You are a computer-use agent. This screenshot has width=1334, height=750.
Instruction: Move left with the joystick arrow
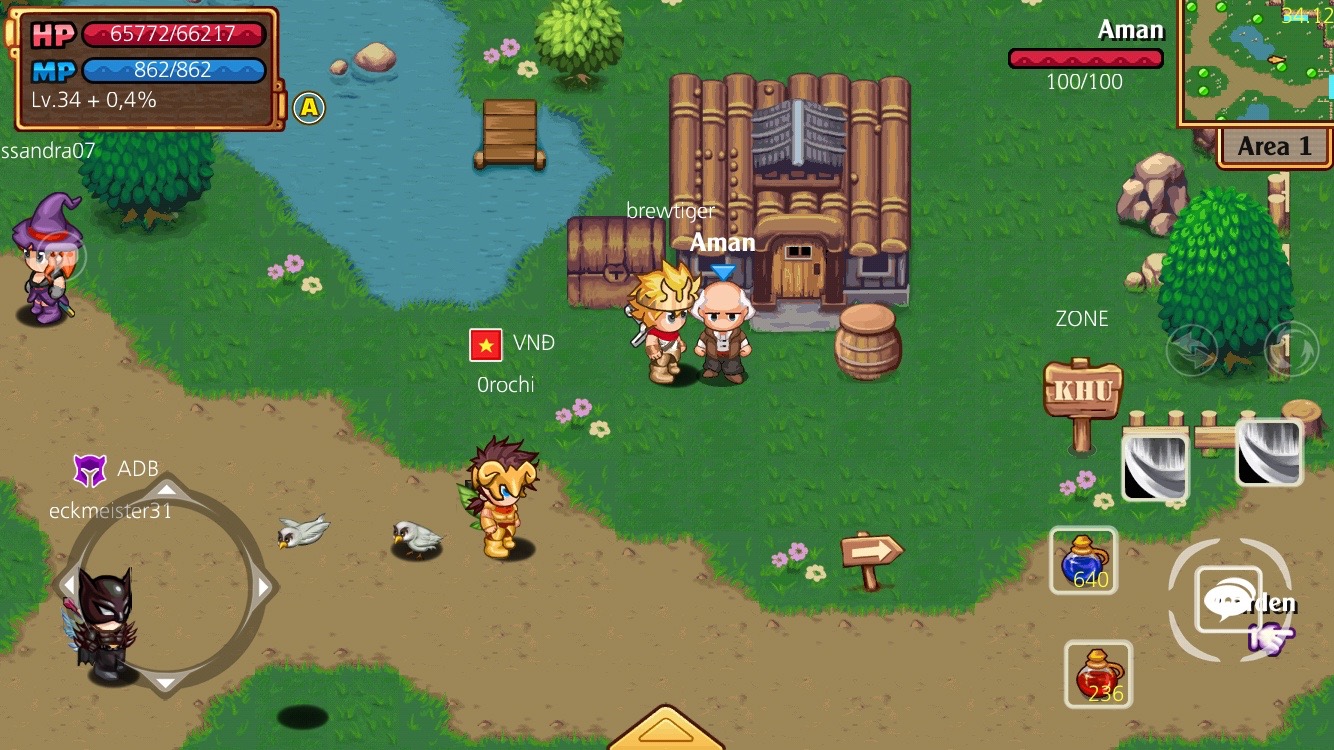coord(68,586)
